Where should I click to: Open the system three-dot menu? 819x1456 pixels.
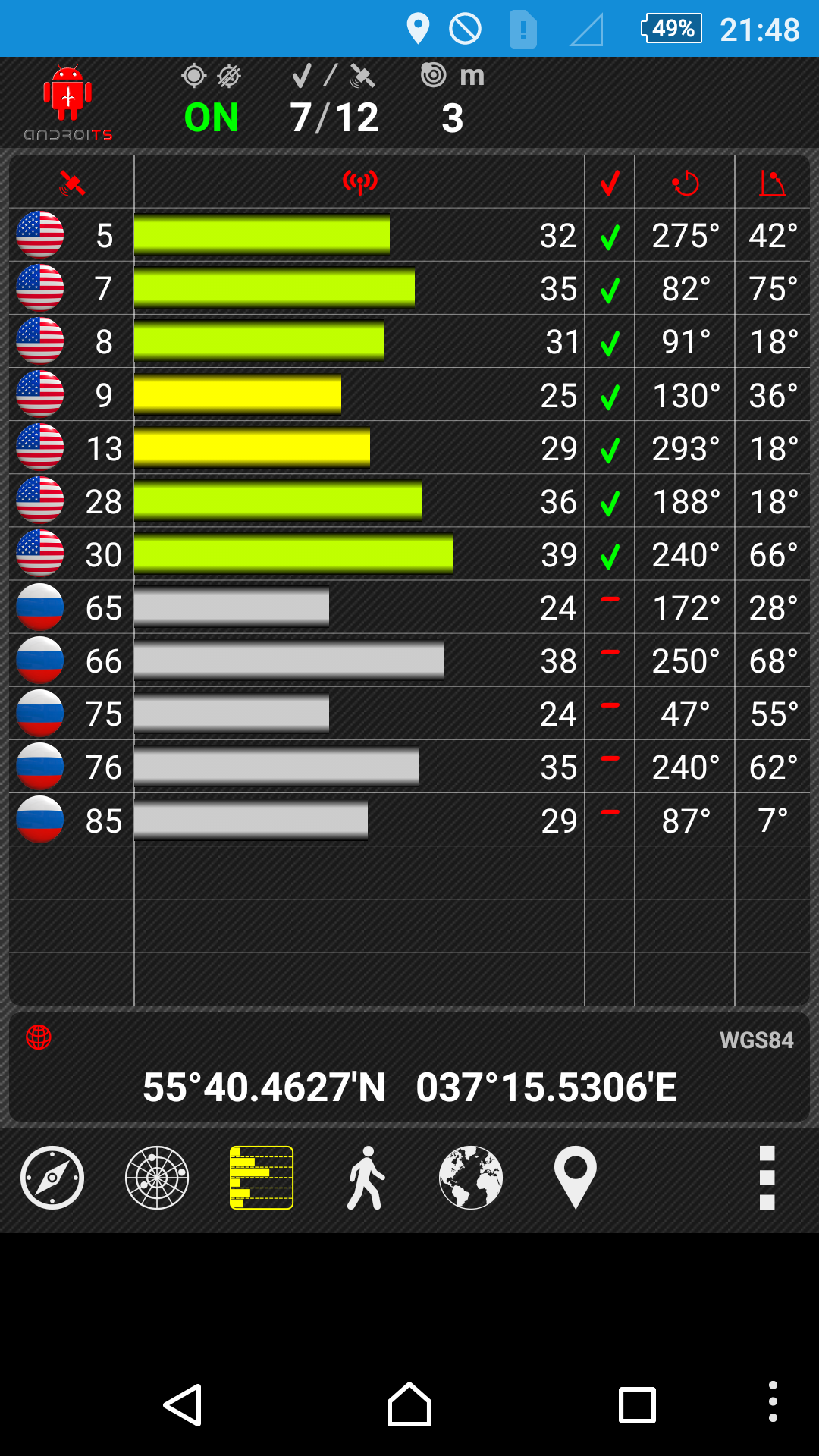[x=773, y=1401]
